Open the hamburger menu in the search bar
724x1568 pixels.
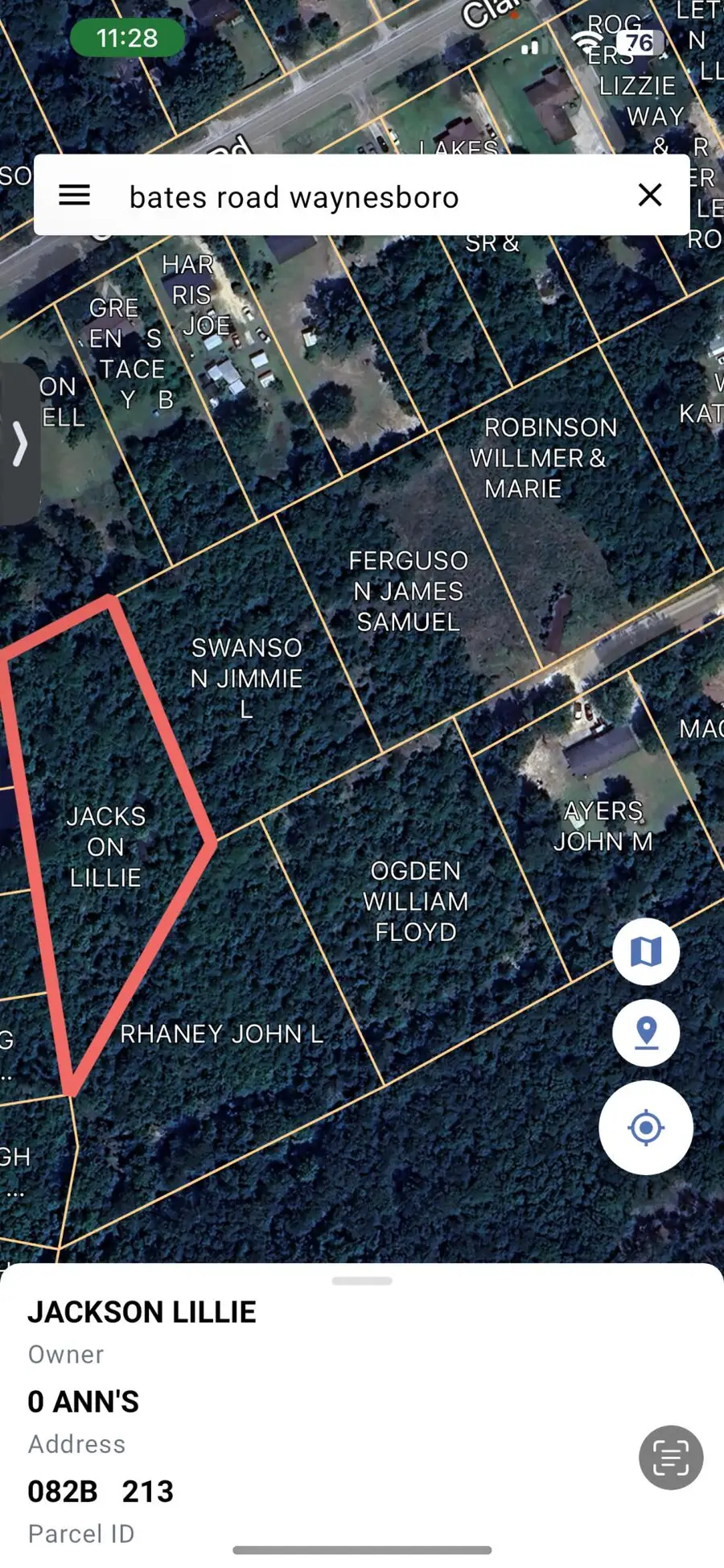pos(75,195)
